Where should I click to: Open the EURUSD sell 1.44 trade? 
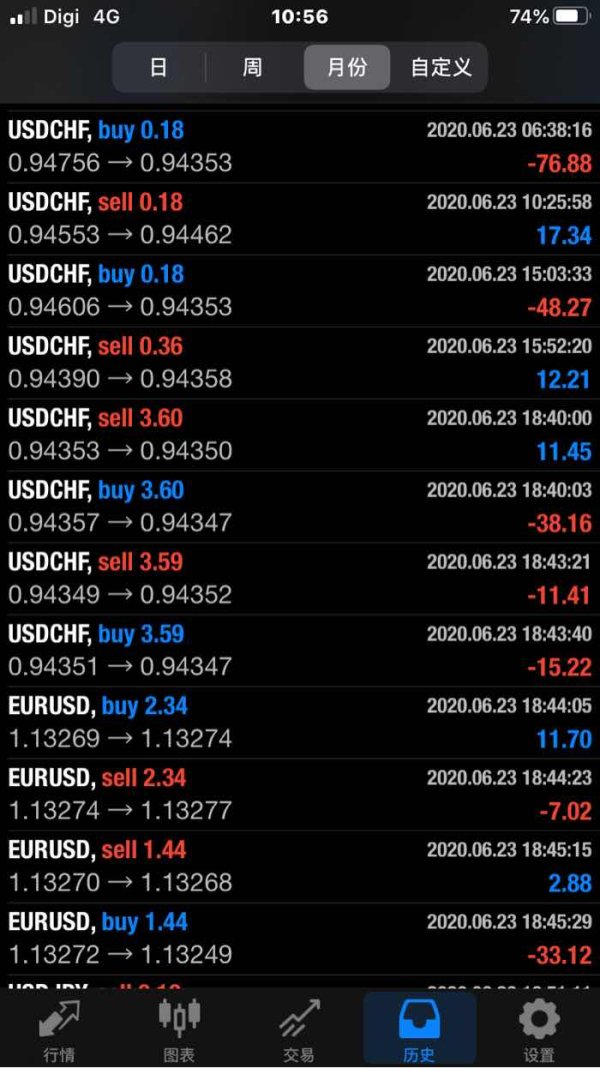coord(300,866)
